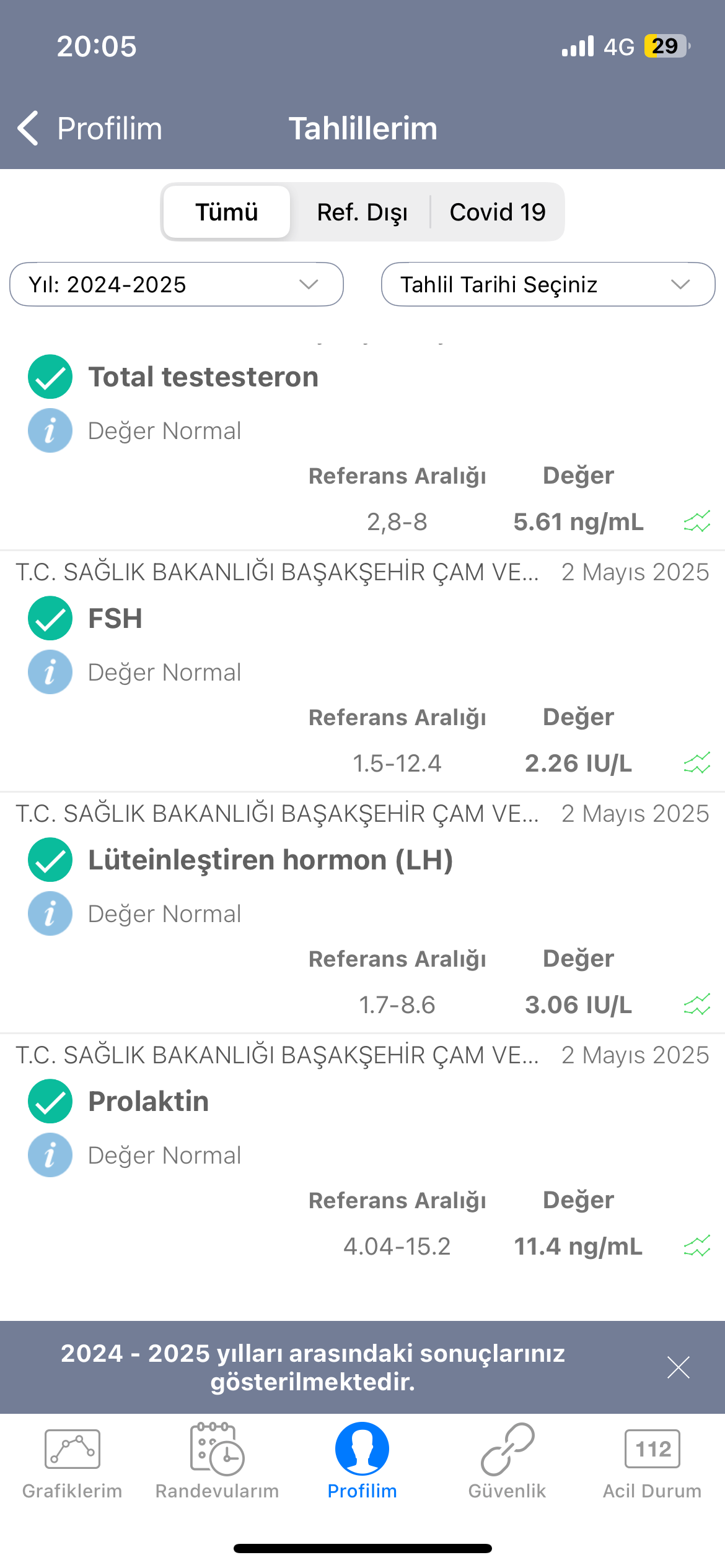View trend graph for FSH

[x=696, y=763]
